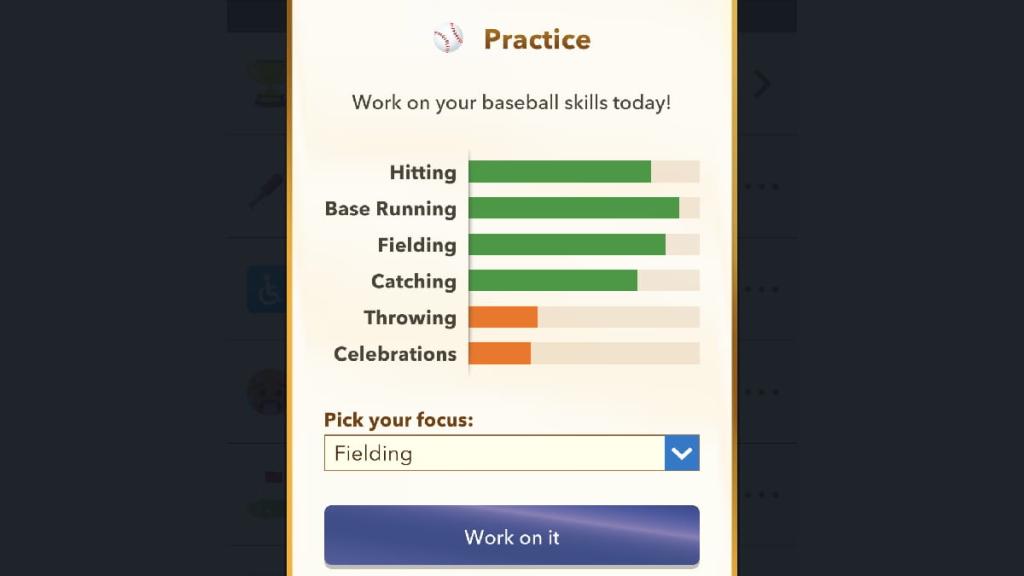
Task: Tap the Work on it button
Action: [511, 536]
